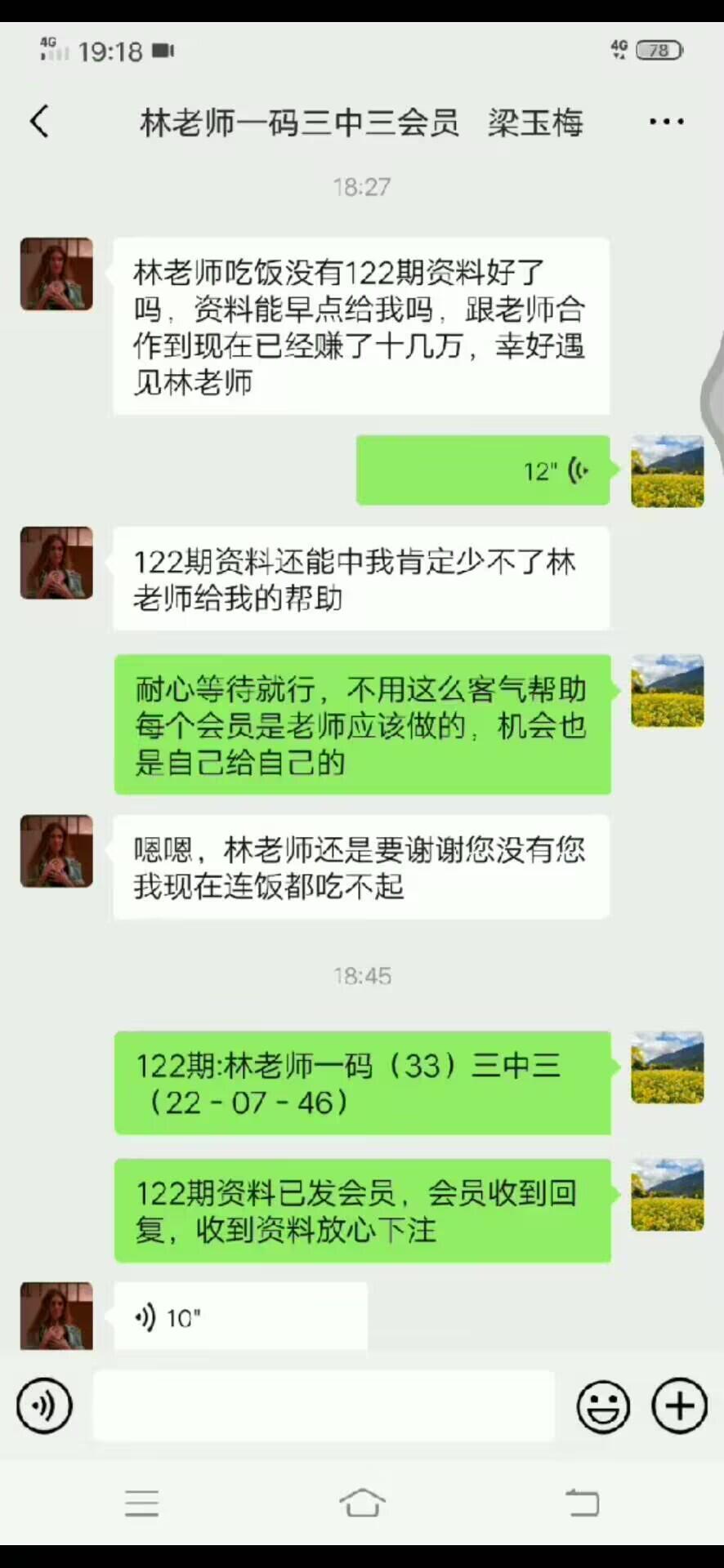Tap system home button
Image resolution: width=724 pixels, height=1568 pixels.
[362, 1503]
